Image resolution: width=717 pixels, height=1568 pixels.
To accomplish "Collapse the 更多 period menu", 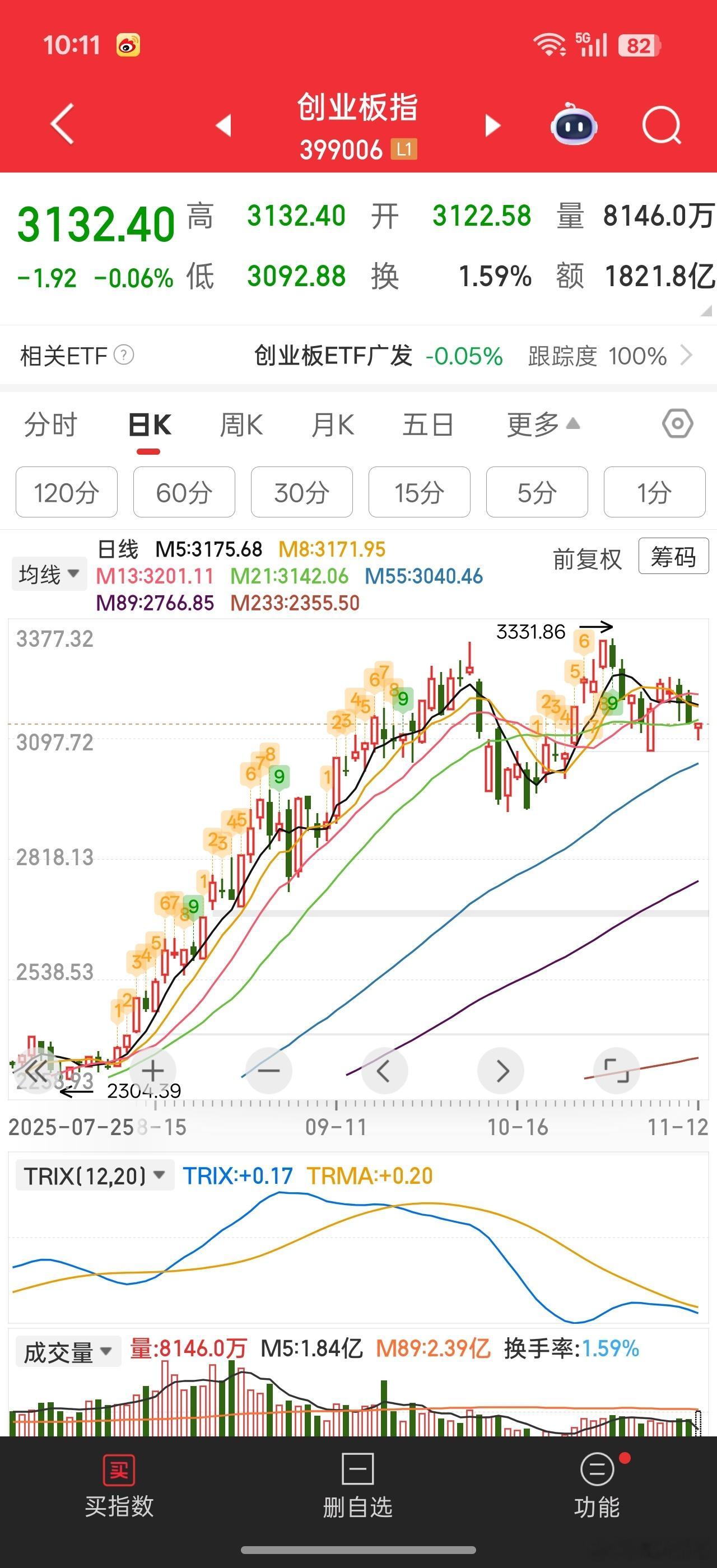I will [x=539, y=425].
